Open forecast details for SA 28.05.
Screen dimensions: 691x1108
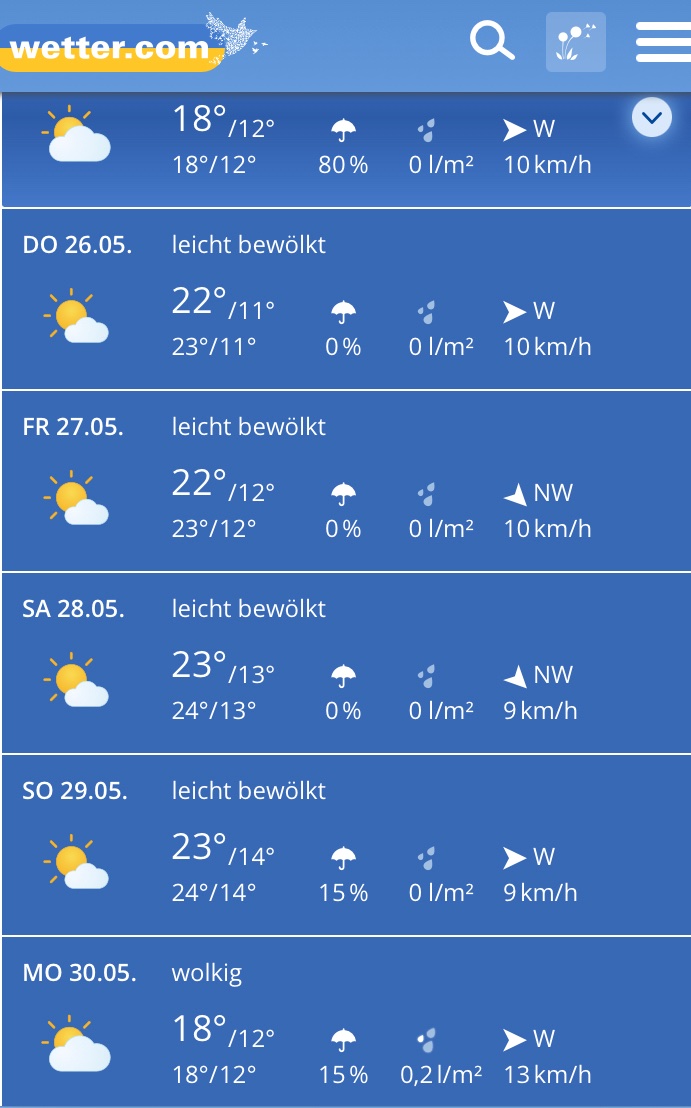click(x=345, y=663)
